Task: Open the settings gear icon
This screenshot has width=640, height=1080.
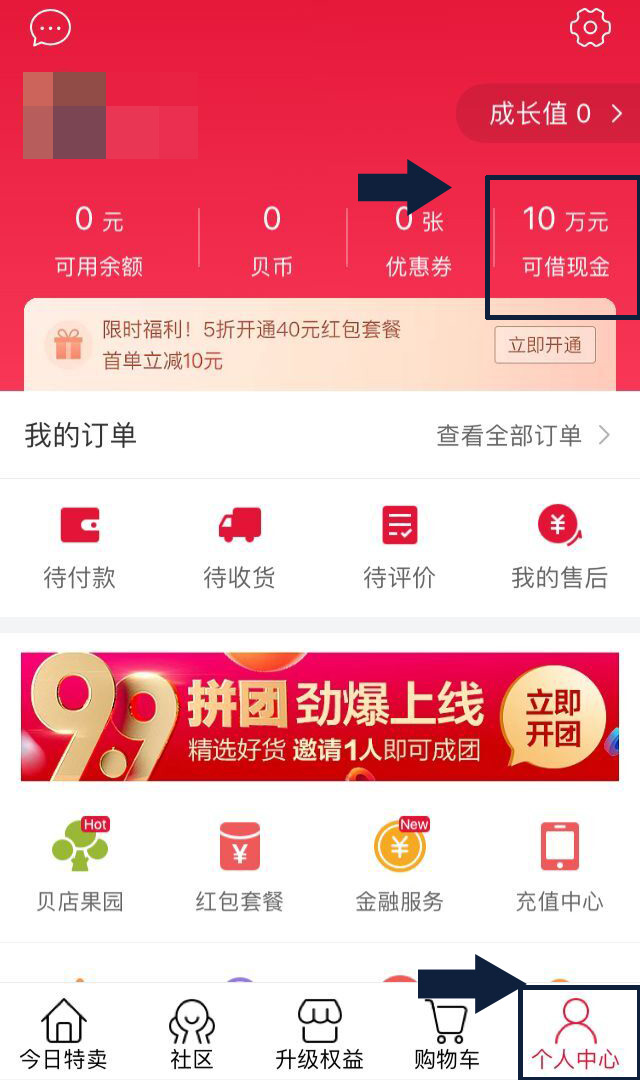Action: pyautogui.click(x=590, y=28)
